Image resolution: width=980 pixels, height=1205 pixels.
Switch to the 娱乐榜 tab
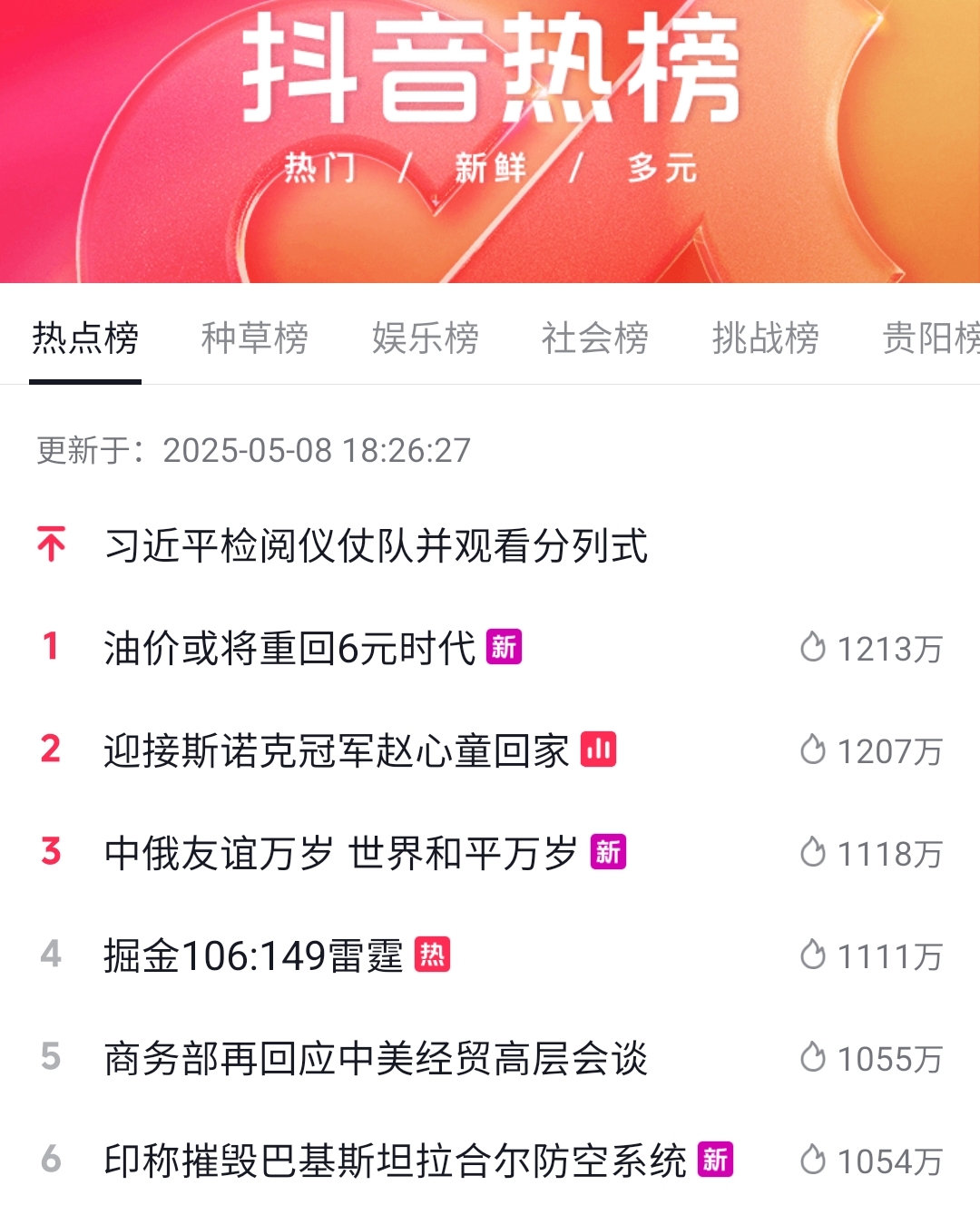(425, 338)
